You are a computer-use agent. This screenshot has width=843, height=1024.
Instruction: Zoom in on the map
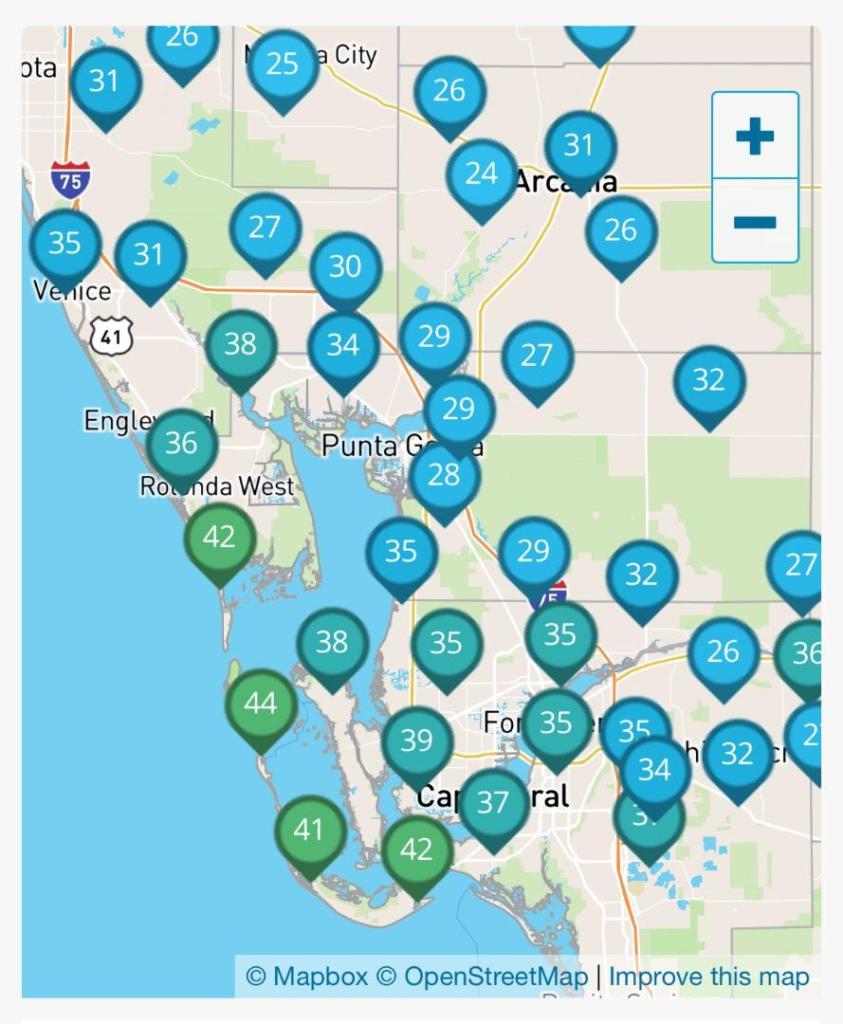pyautogui.click(x=755, y=136)
